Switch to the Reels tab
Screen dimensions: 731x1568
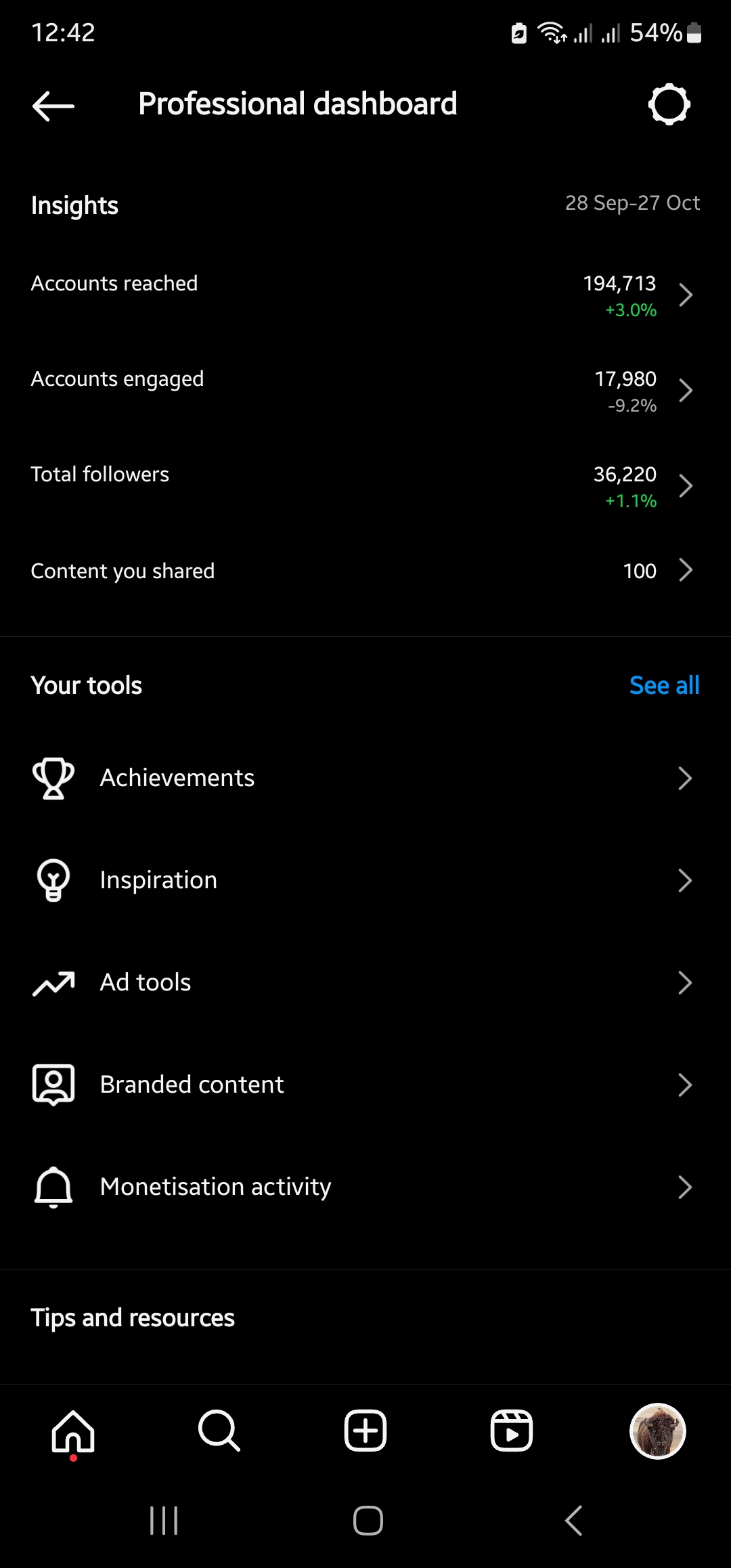tap(512, 1431)
